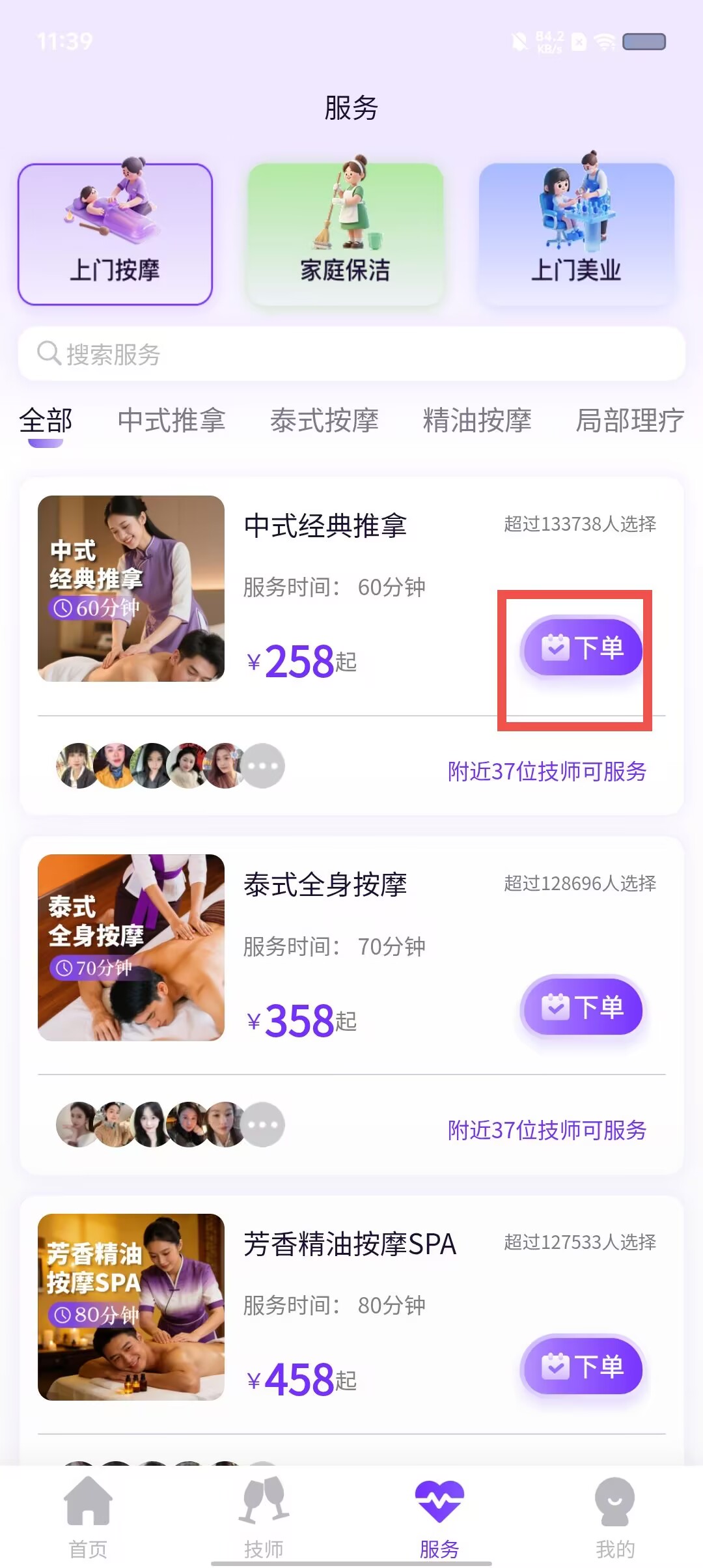Open the 家庭保洁 service category
This screenshot has height=1568, width=703.
tap(345, 234)
